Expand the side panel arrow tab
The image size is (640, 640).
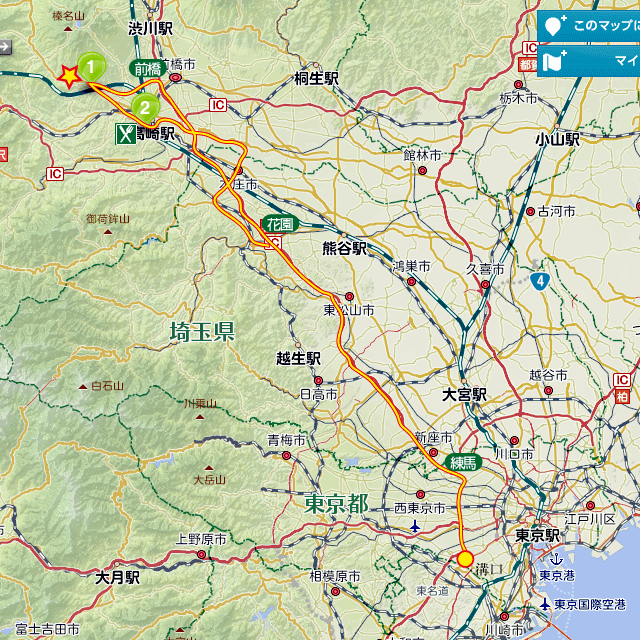(x=5, y=46)
